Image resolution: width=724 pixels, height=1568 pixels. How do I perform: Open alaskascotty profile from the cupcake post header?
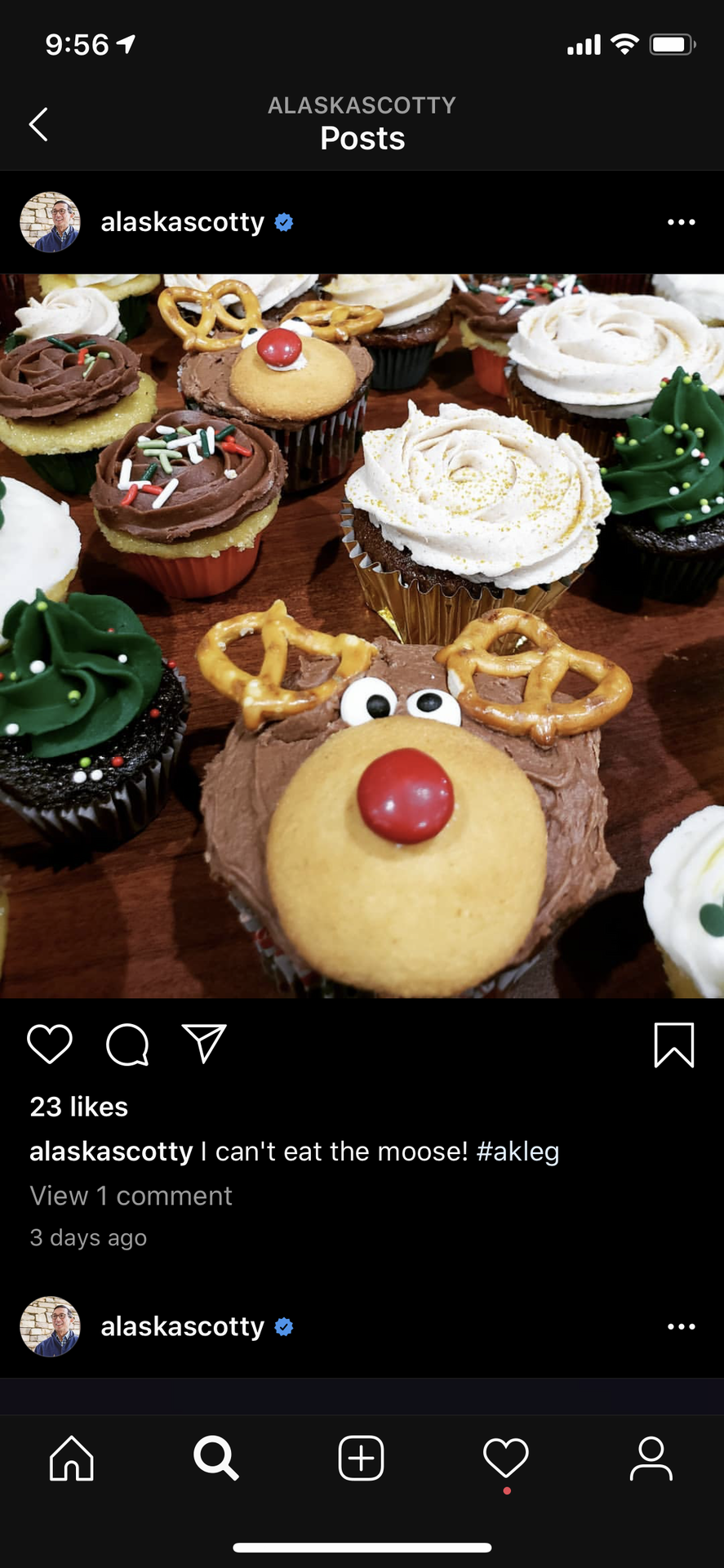click(181, 222)
